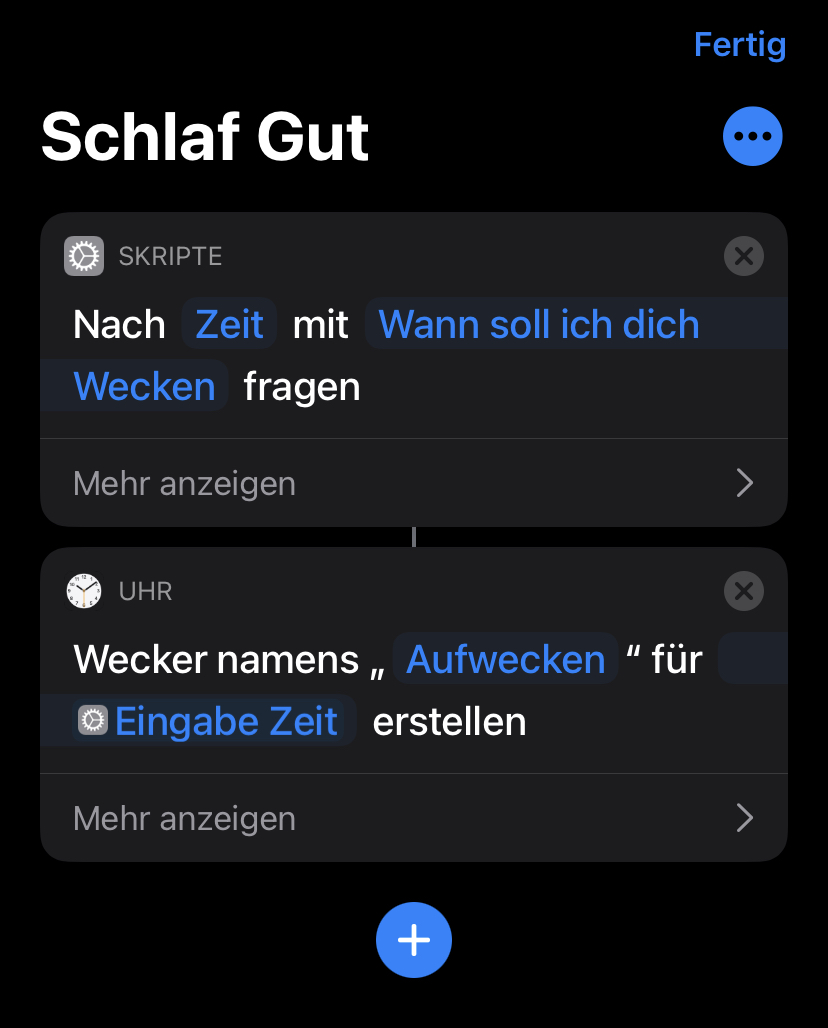The height and width of the screenshot is (1028, 828).
Task: Expand Mehr anzeigen in the Uhr card
Action: pos(413,819)
